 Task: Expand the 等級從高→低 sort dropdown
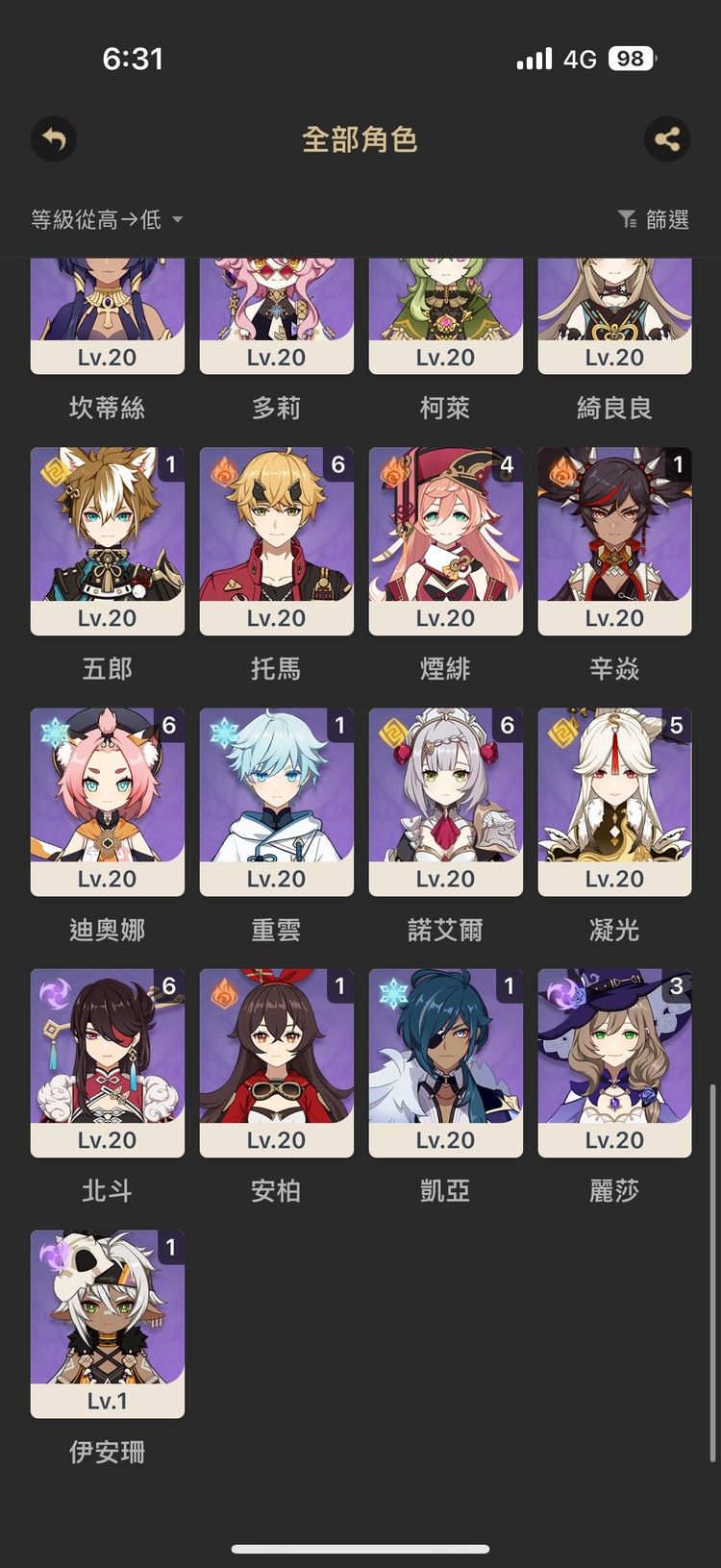(107, 219)
